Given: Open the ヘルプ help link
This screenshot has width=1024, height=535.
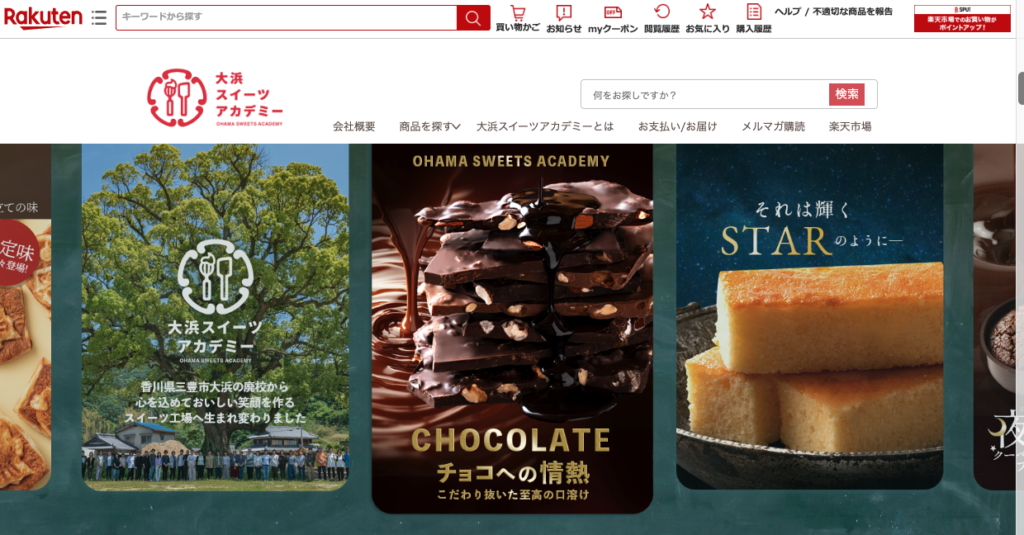Looking at the screenshot, I should 787,12.
